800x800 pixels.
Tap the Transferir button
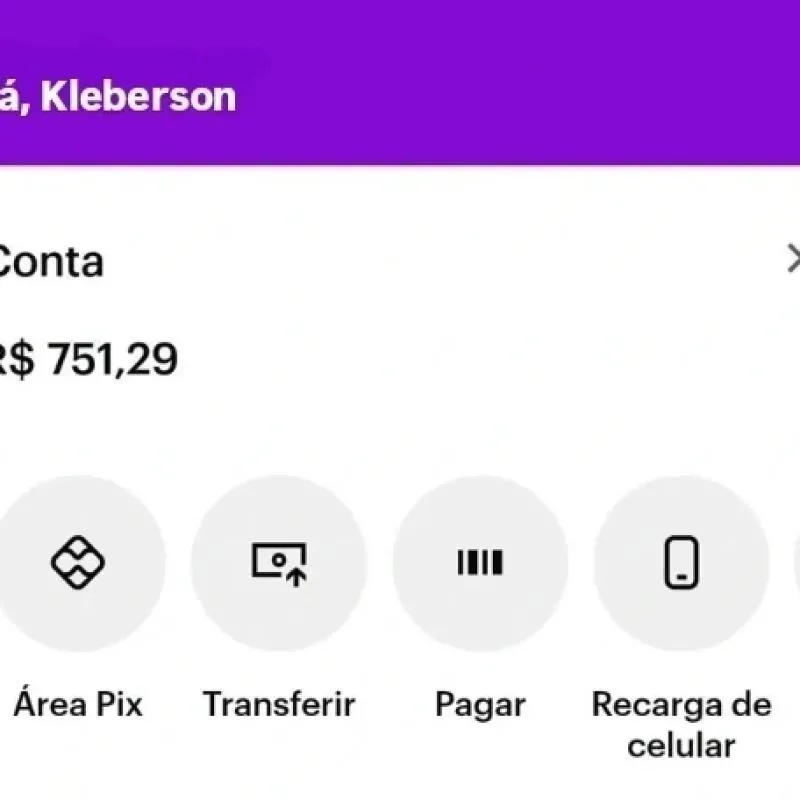279,563
